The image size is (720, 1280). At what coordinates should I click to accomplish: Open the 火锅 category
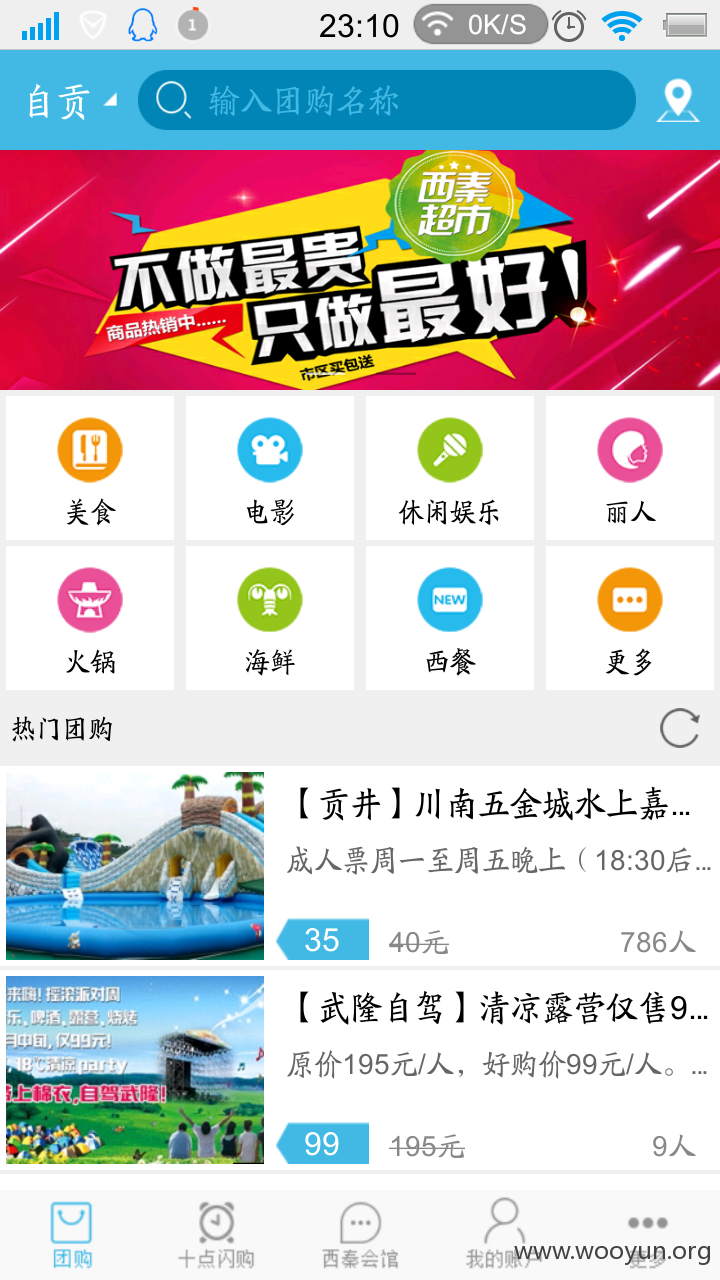(90, 618)
